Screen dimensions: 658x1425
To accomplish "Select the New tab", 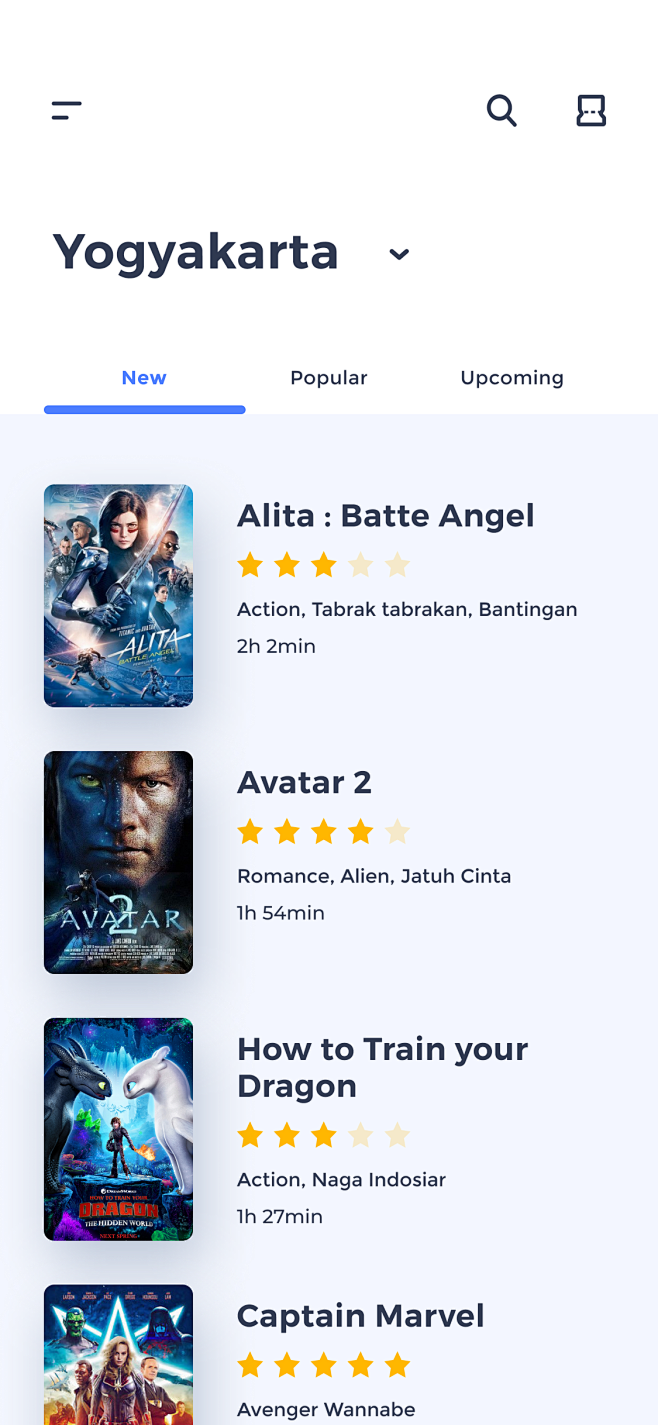I will (x=144, y=378).
